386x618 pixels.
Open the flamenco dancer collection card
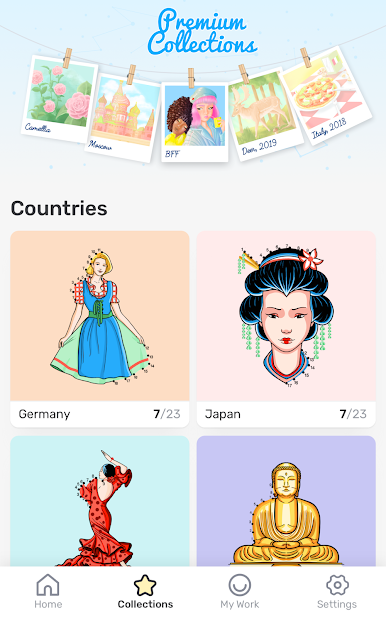point(100,501)
